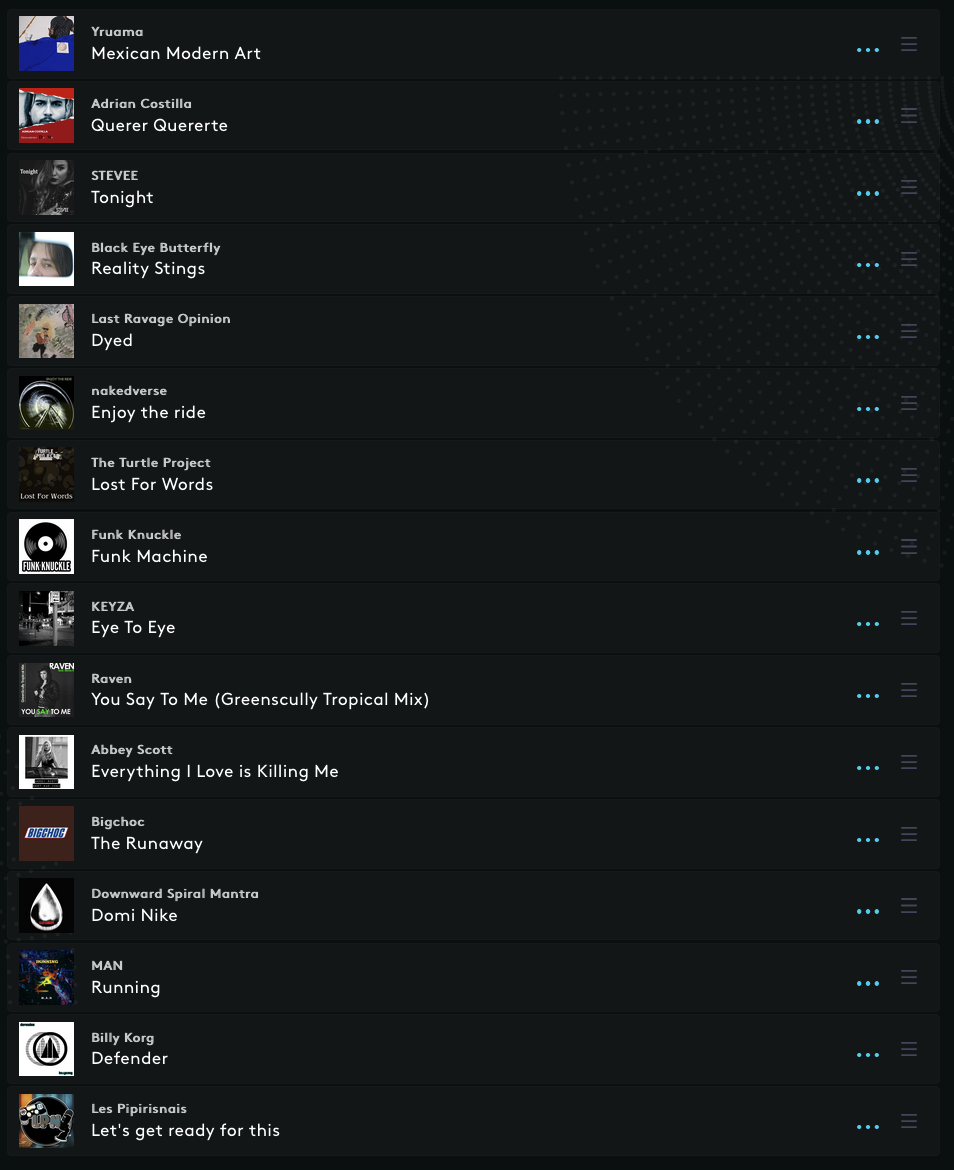Tap the album artwork for Tonight
Screen dimensions: 954x1170
(46, 187)
